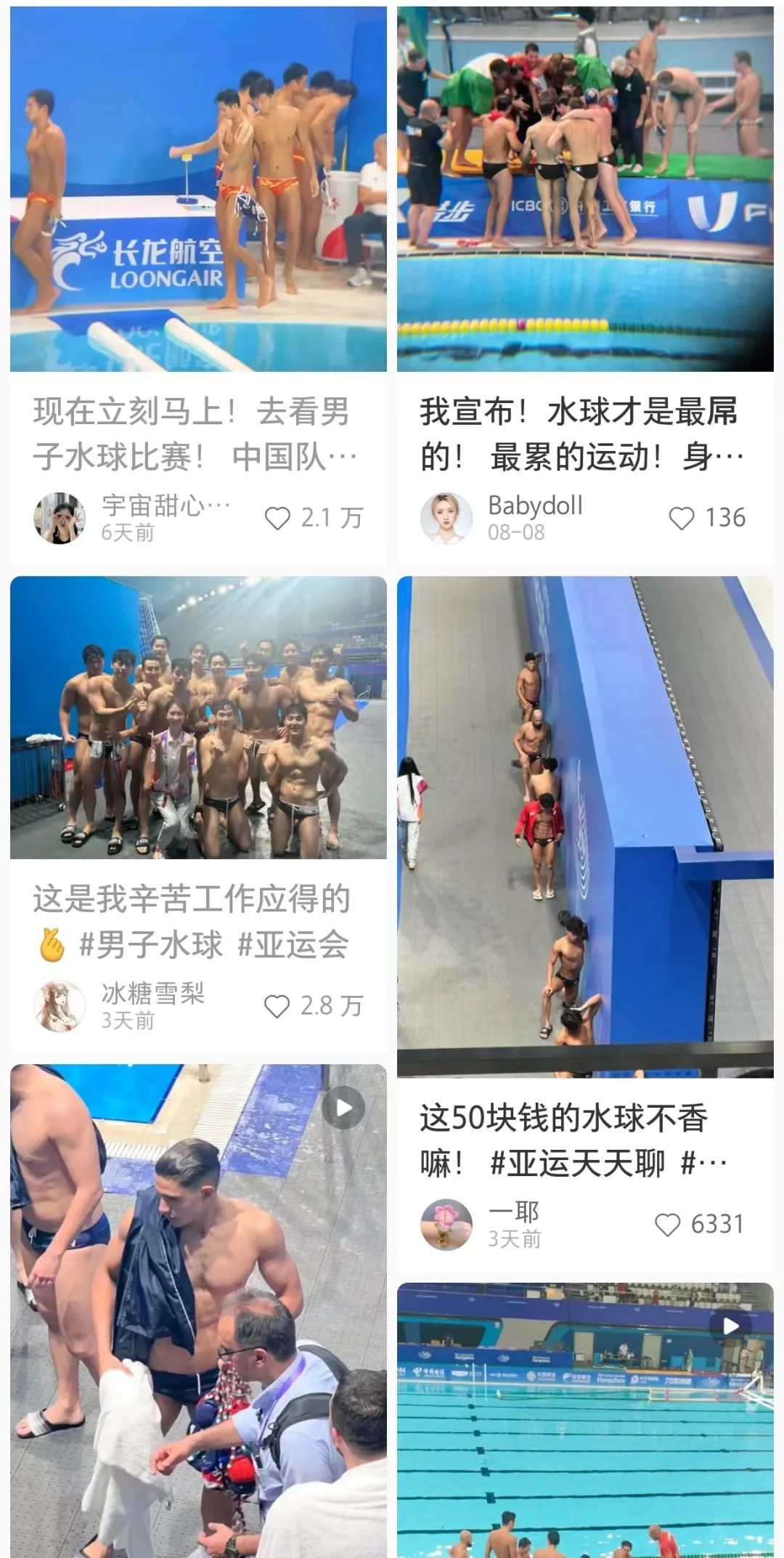784x1558 pixels.
Task: Open 冰糖雪梨's avatar
Action: [60, 1006]
